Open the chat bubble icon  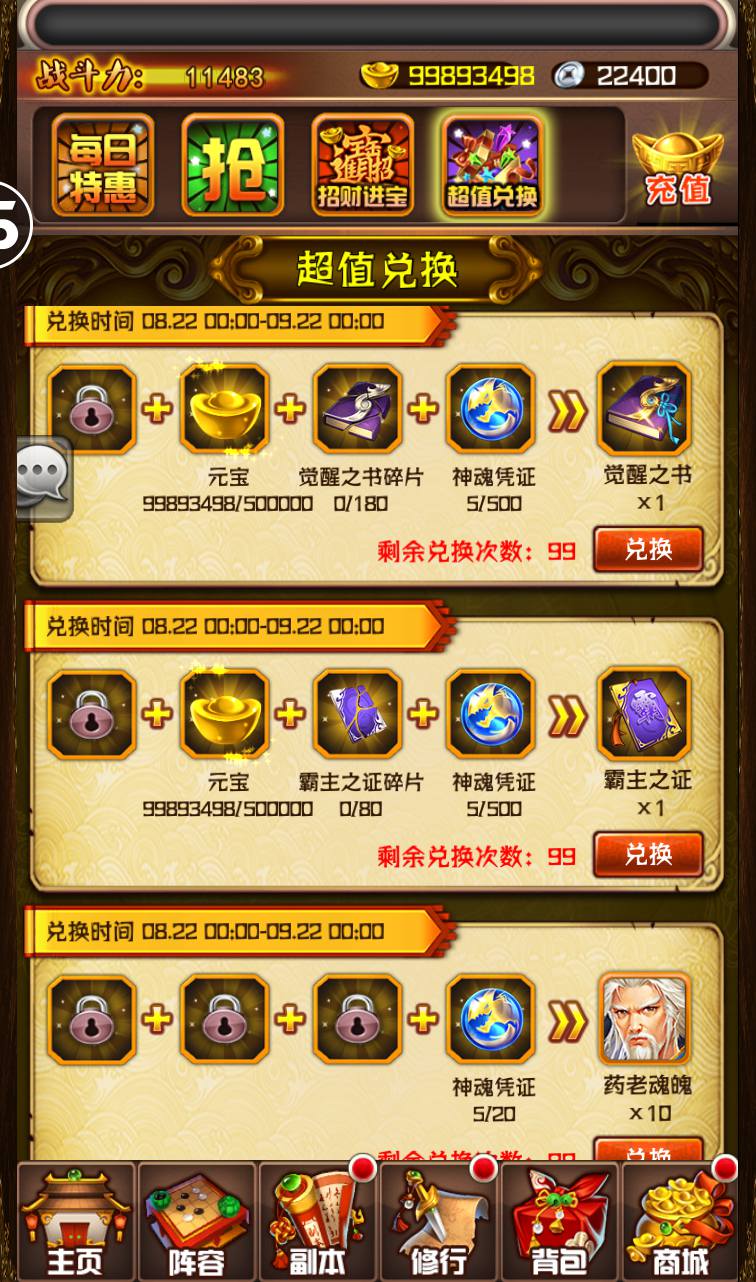(42, 478)
